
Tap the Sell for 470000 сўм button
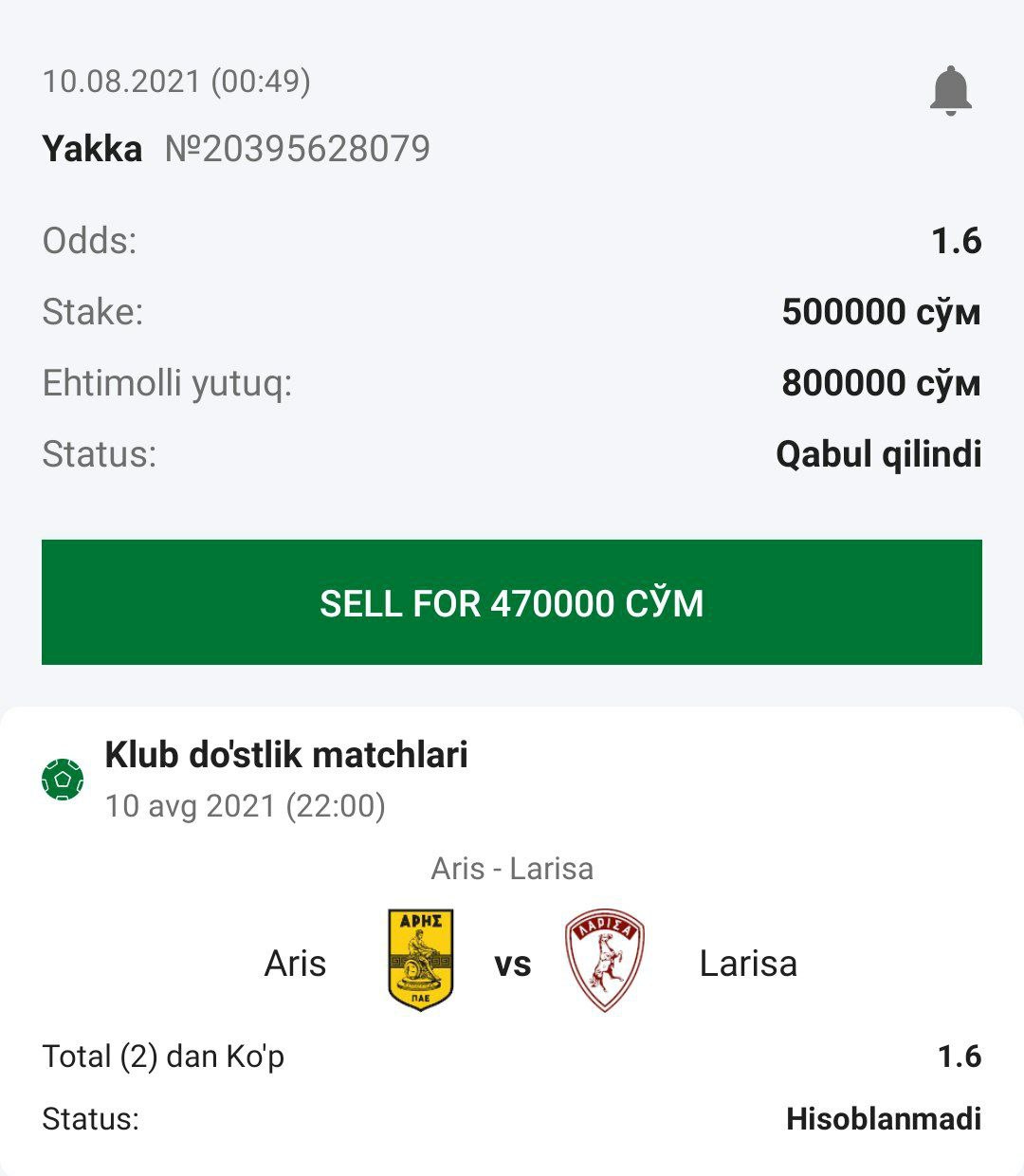(x=512, y=602)
